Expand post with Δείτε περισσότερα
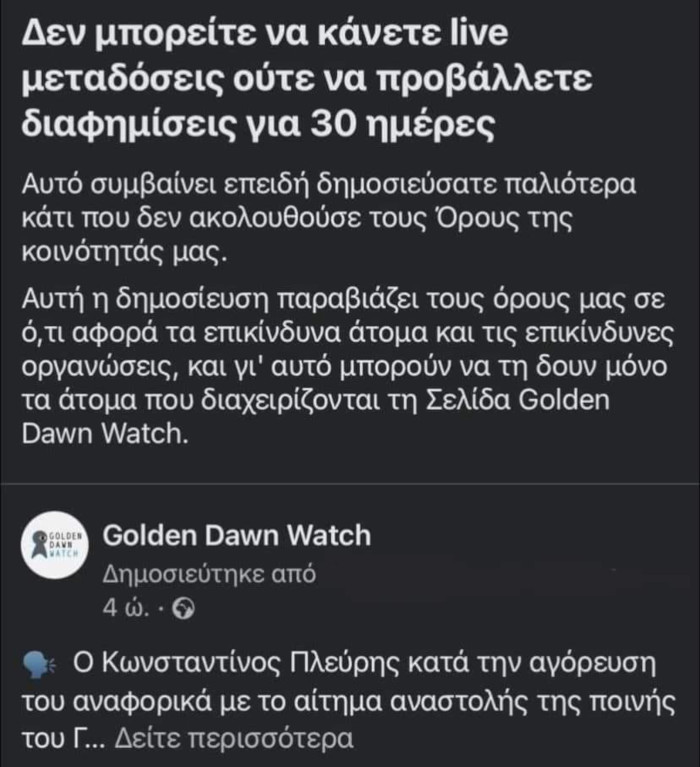This screenshot has width=700, height=767. coord(235,739)
